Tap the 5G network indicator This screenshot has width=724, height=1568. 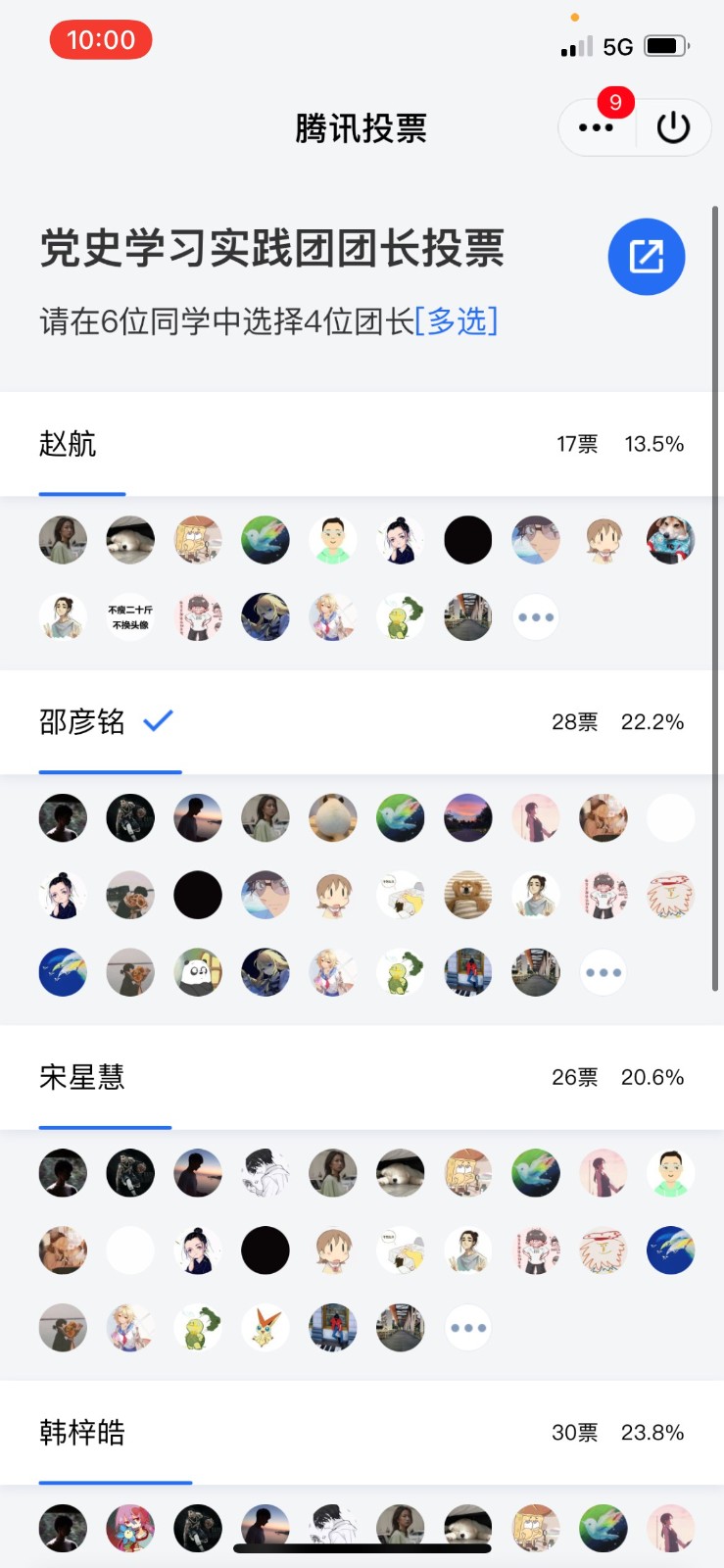[618, 46]
